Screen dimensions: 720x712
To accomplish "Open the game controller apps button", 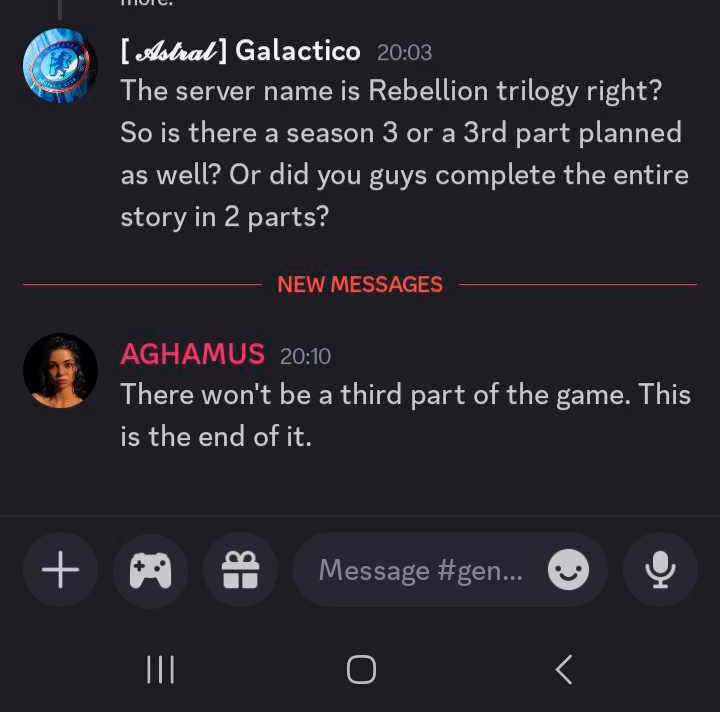I will (150, 570).
